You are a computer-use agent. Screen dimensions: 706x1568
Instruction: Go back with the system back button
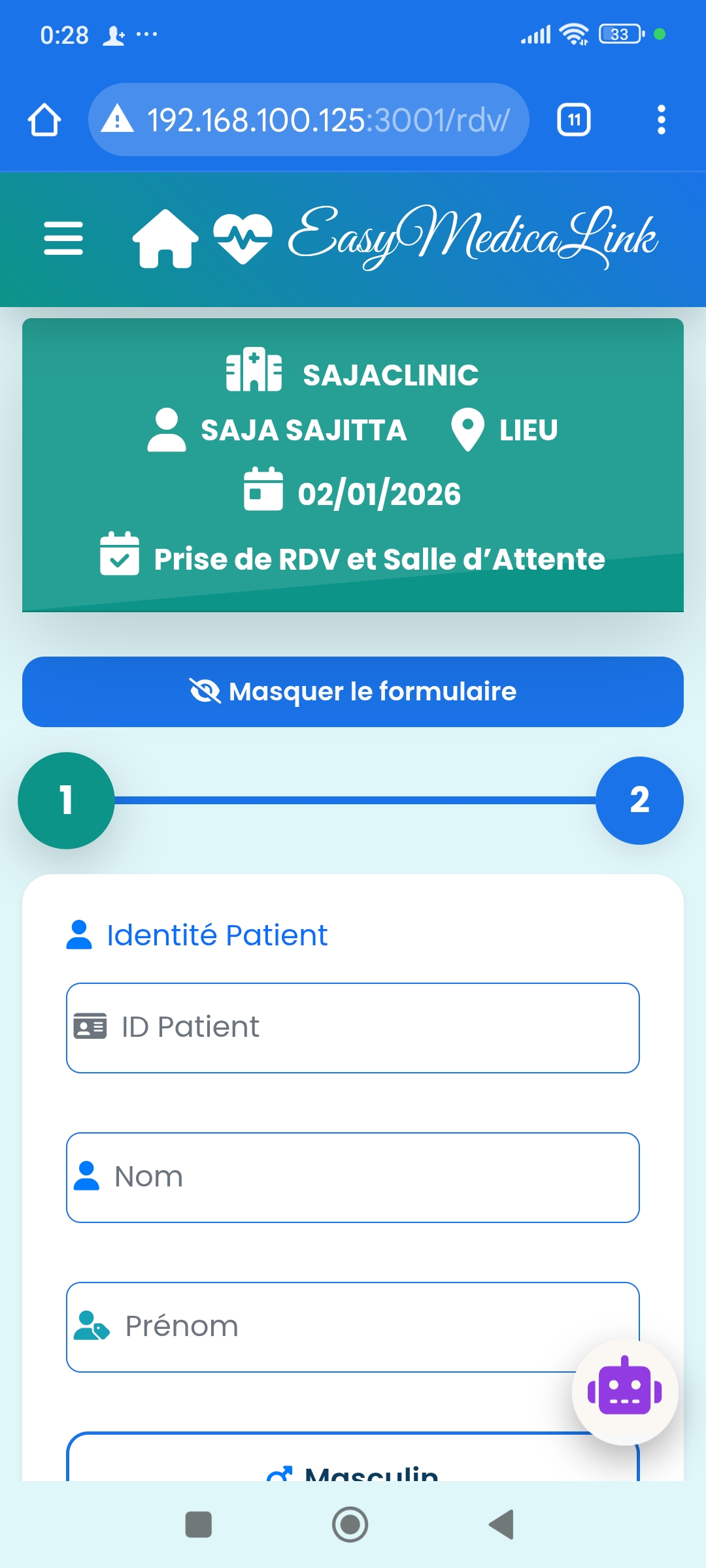pyautogui.click(x=501, y=1525)
